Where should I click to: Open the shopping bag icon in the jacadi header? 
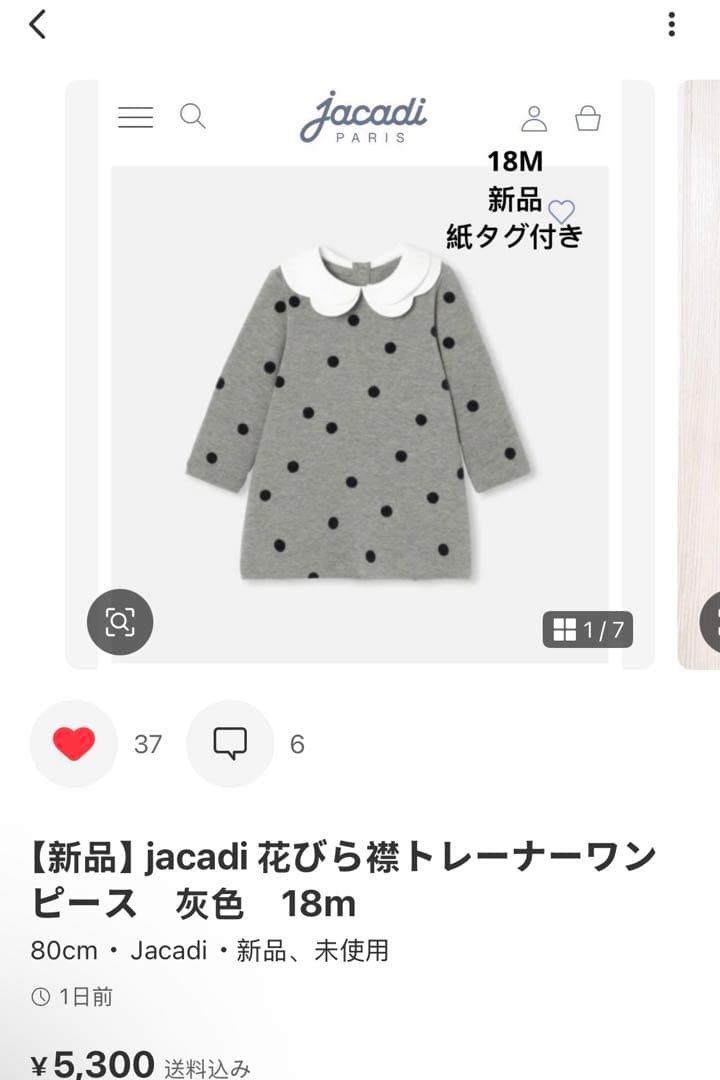pyautogui.click(x=588, y=117)
